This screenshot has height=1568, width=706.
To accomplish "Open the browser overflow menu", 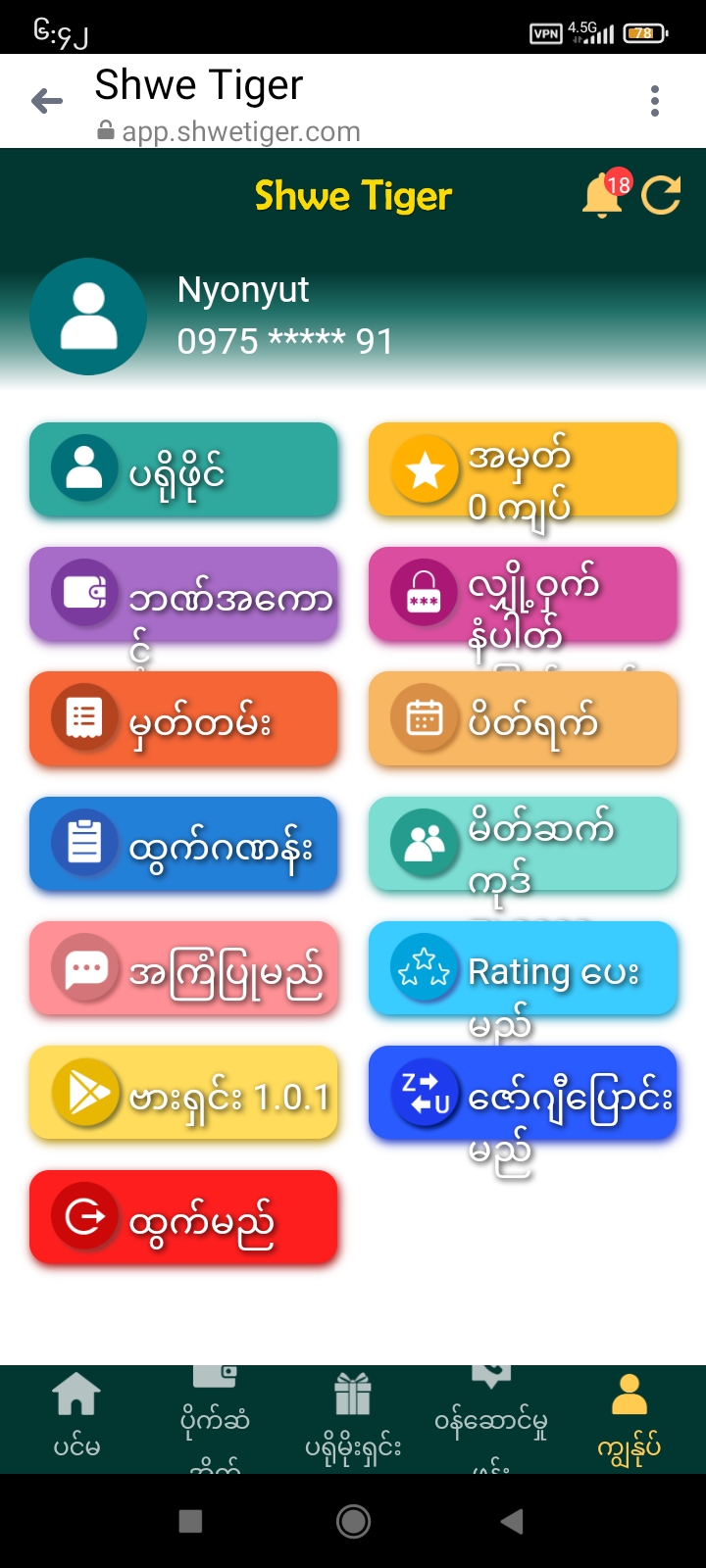I will click(655, 101).
